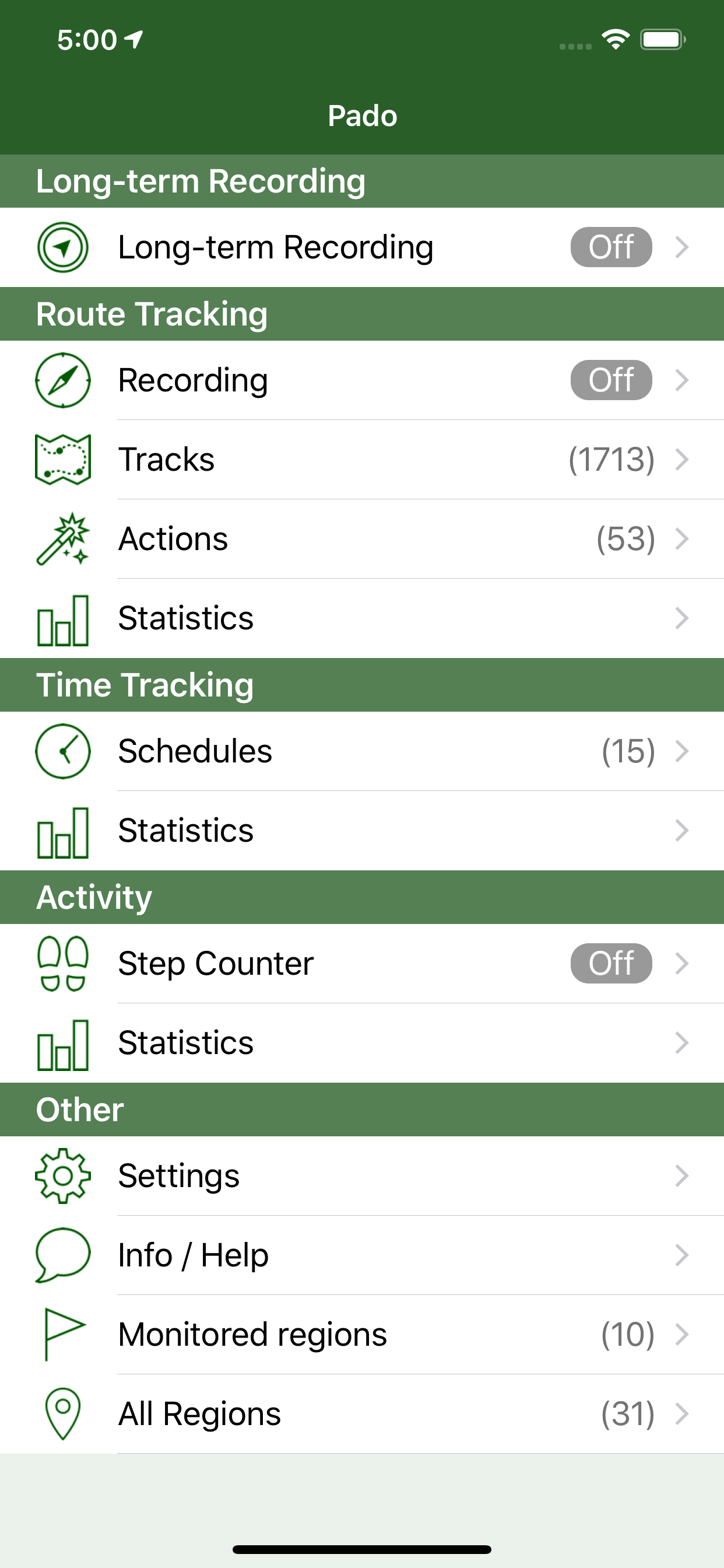
Task: Click the Actions magic wand icon
Action: pos(63,538)
